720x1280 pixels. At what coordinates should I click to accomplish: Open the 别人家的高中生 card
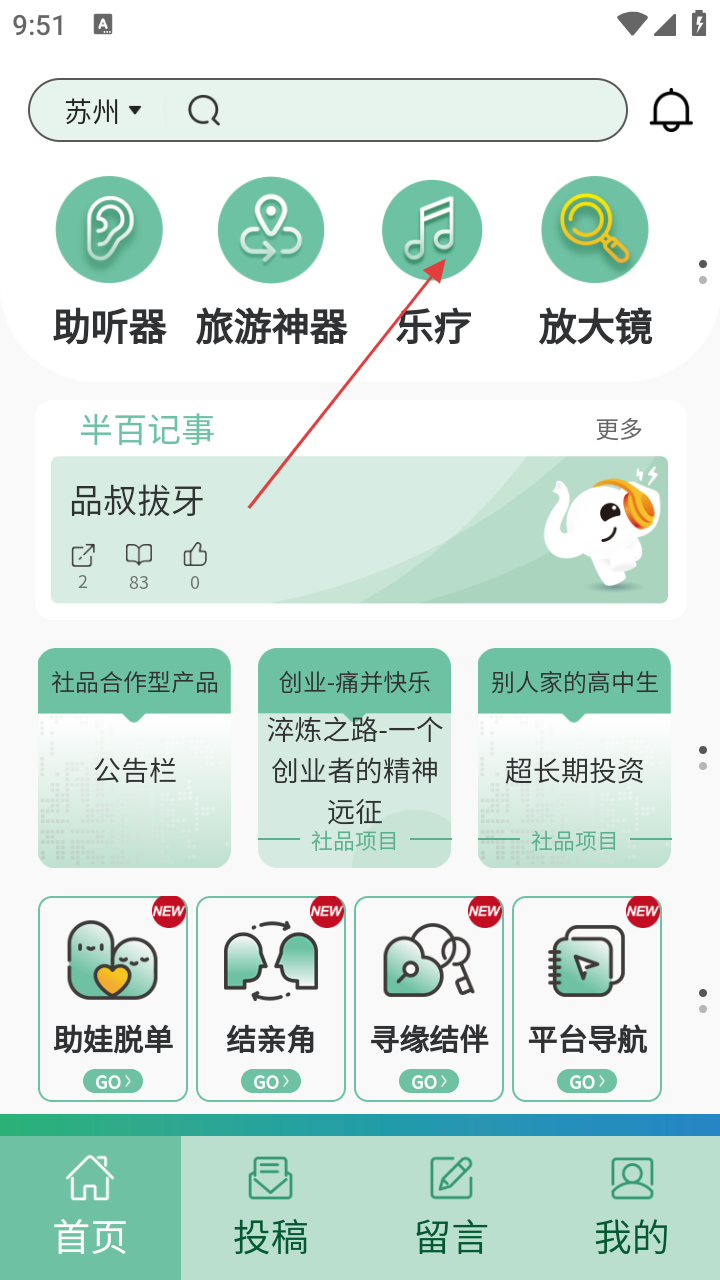(x=574, y=758)
